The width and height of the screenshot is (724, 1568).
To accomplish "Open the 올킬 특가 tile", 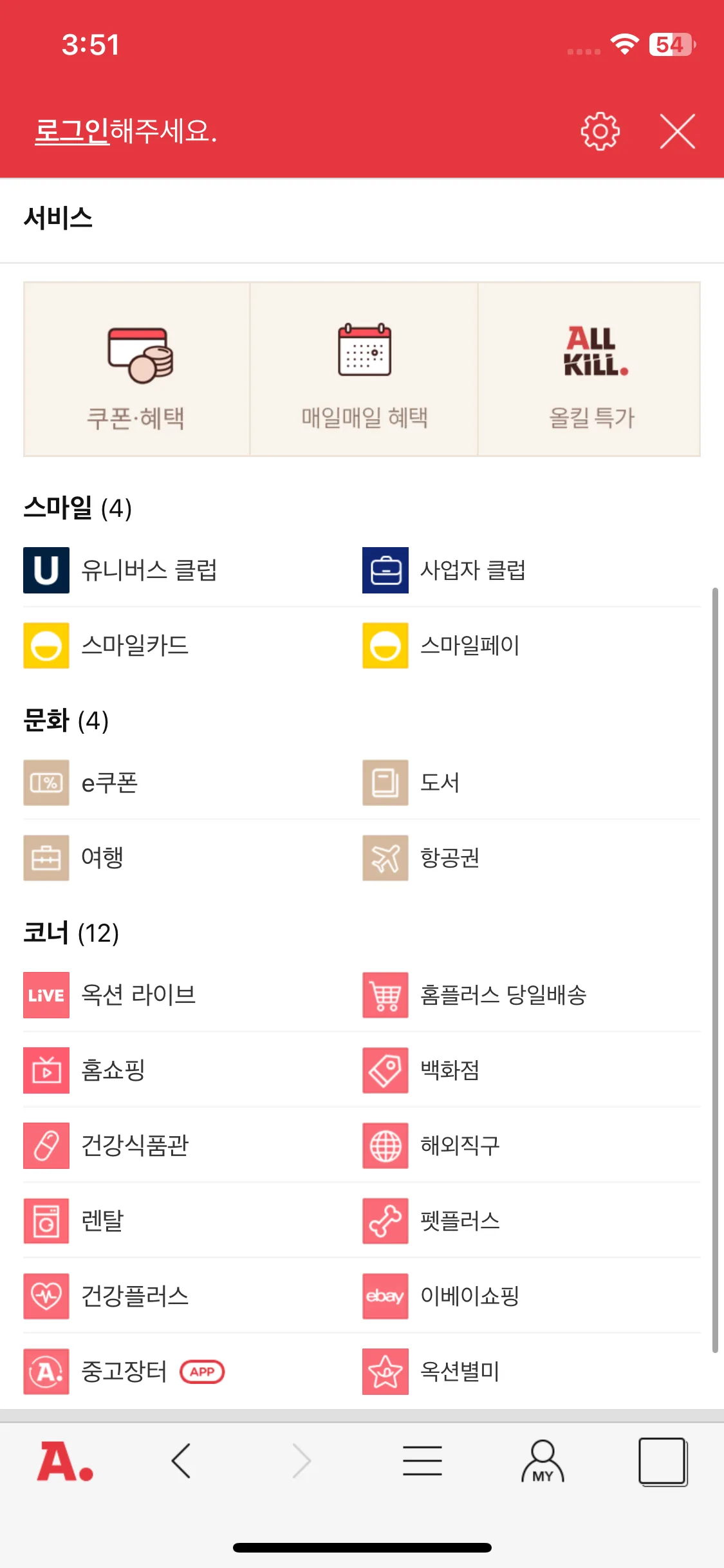I will coord(589,369).
